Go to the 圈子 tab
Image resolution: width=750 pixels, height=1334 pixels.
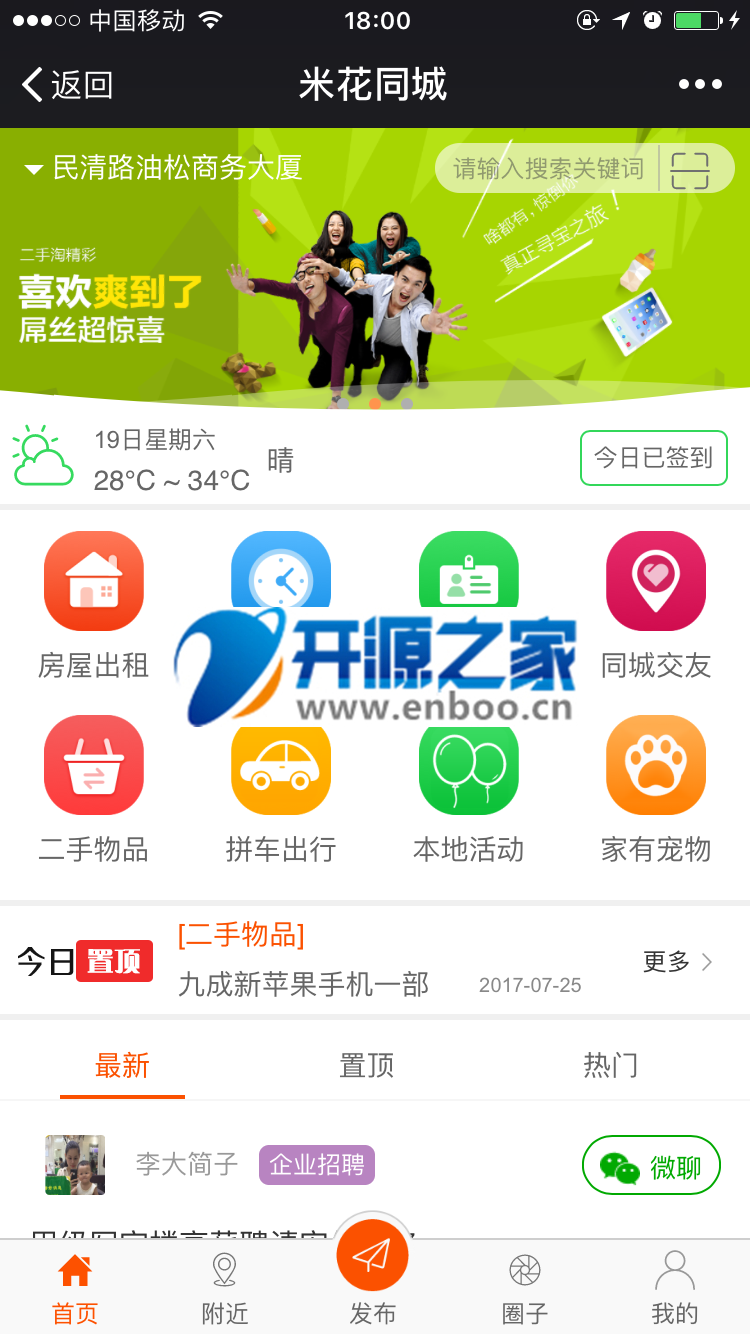coord(524,1288)
